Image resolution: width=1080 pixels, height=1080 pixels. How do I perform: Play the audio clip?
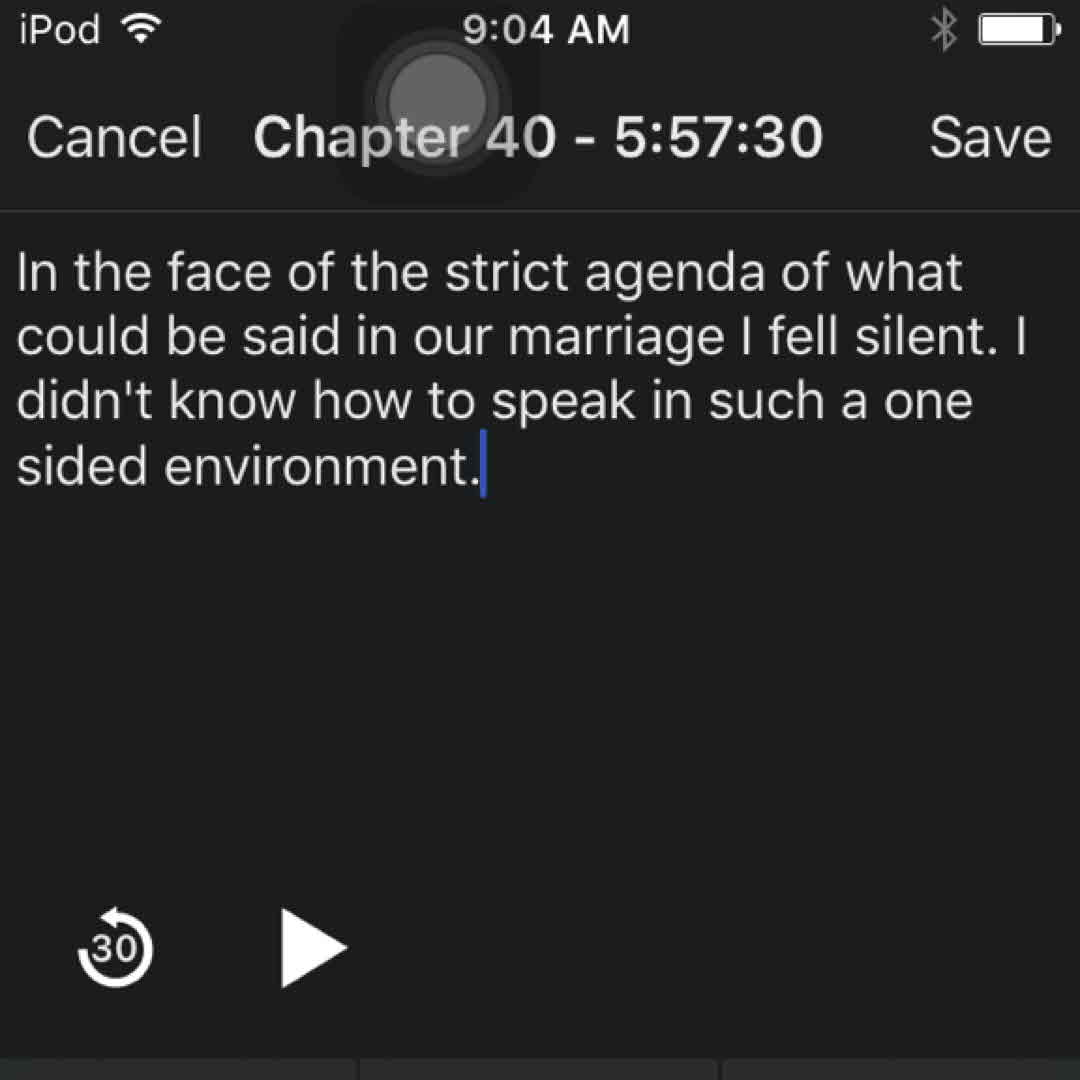click(312, 947)
